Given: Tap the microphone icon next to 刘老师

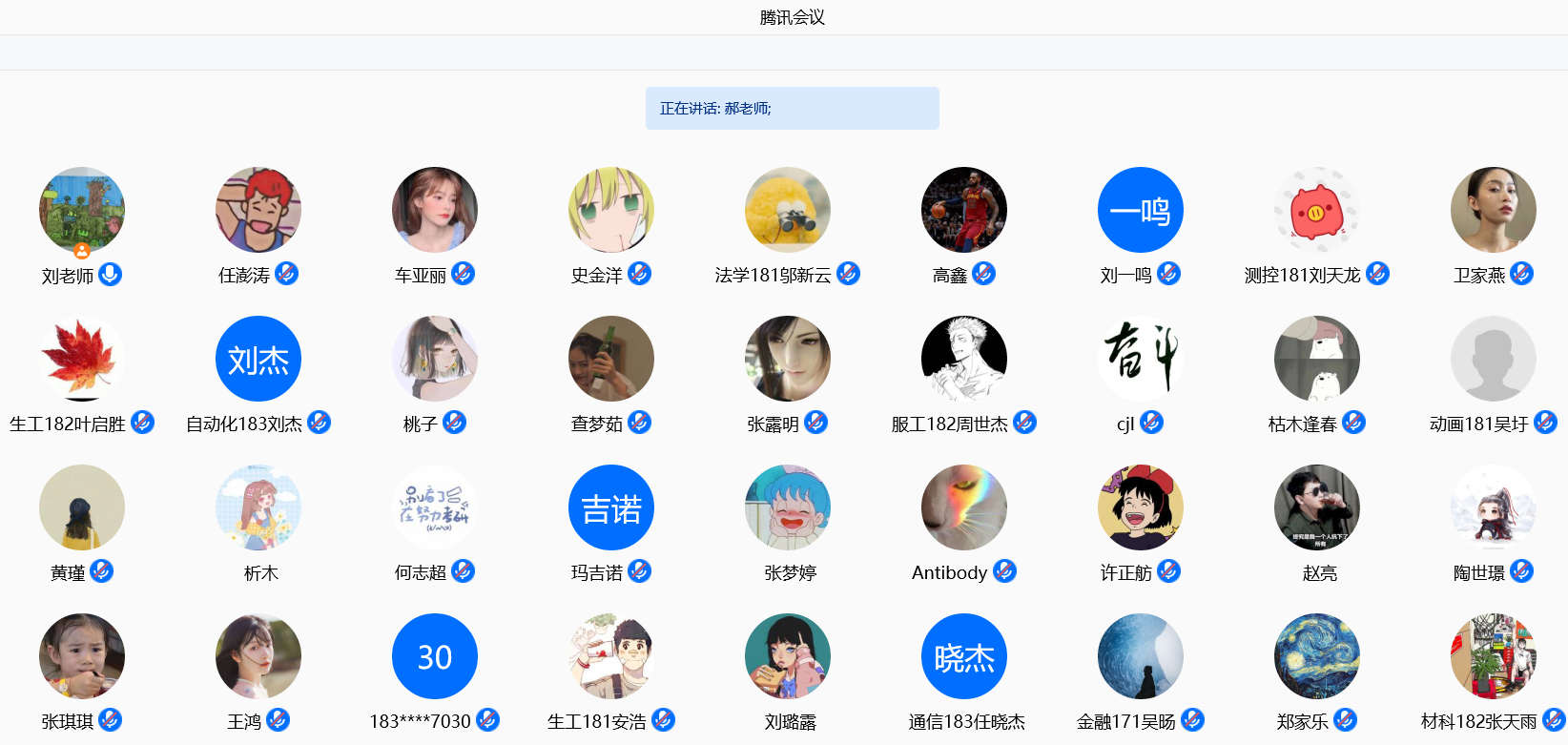Looking at the screenshot, I should [111, 275].
